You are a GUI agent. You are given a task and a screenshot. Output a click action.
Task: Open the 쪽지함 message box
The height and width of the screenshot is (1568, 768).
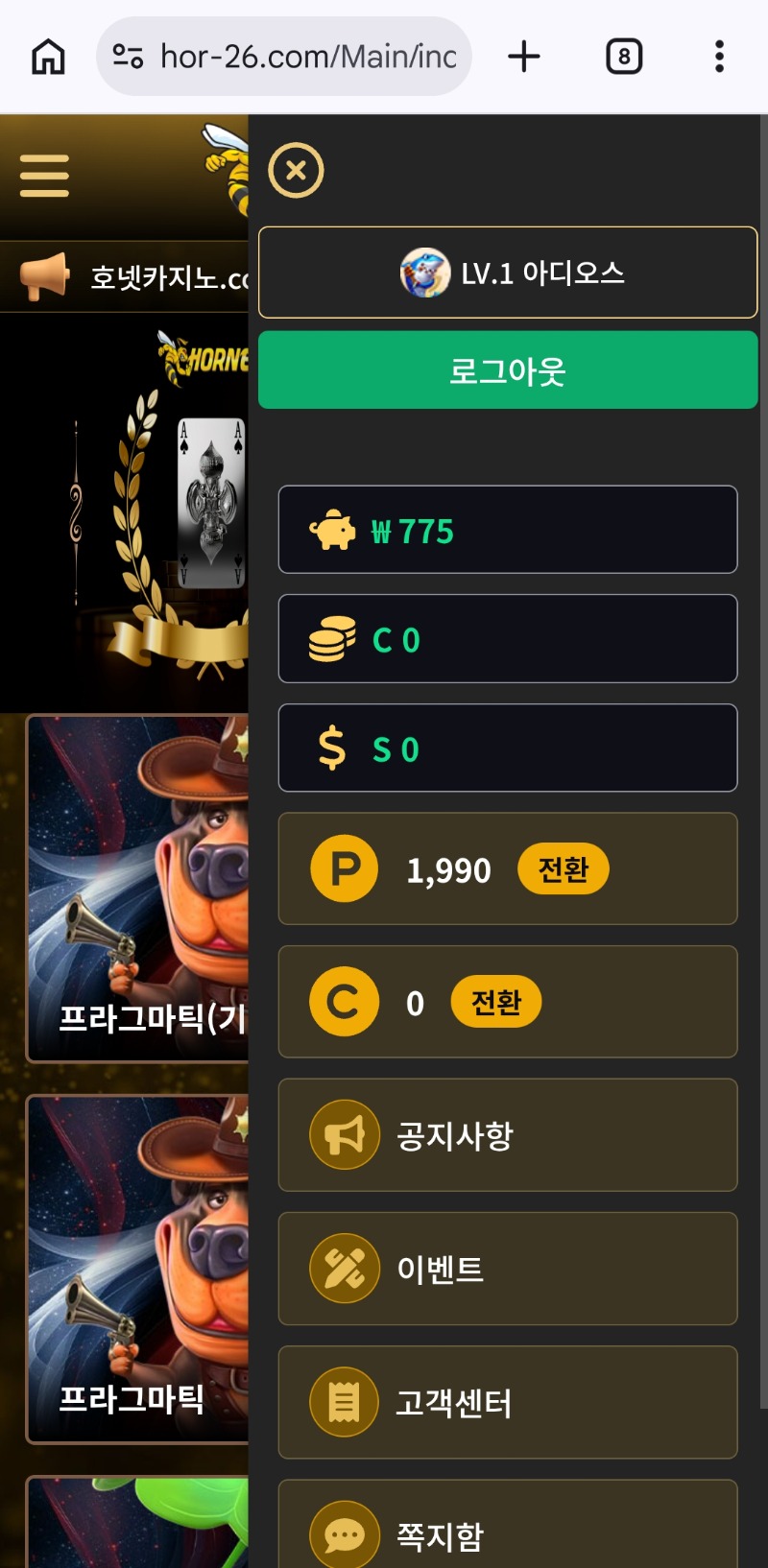508,1531
